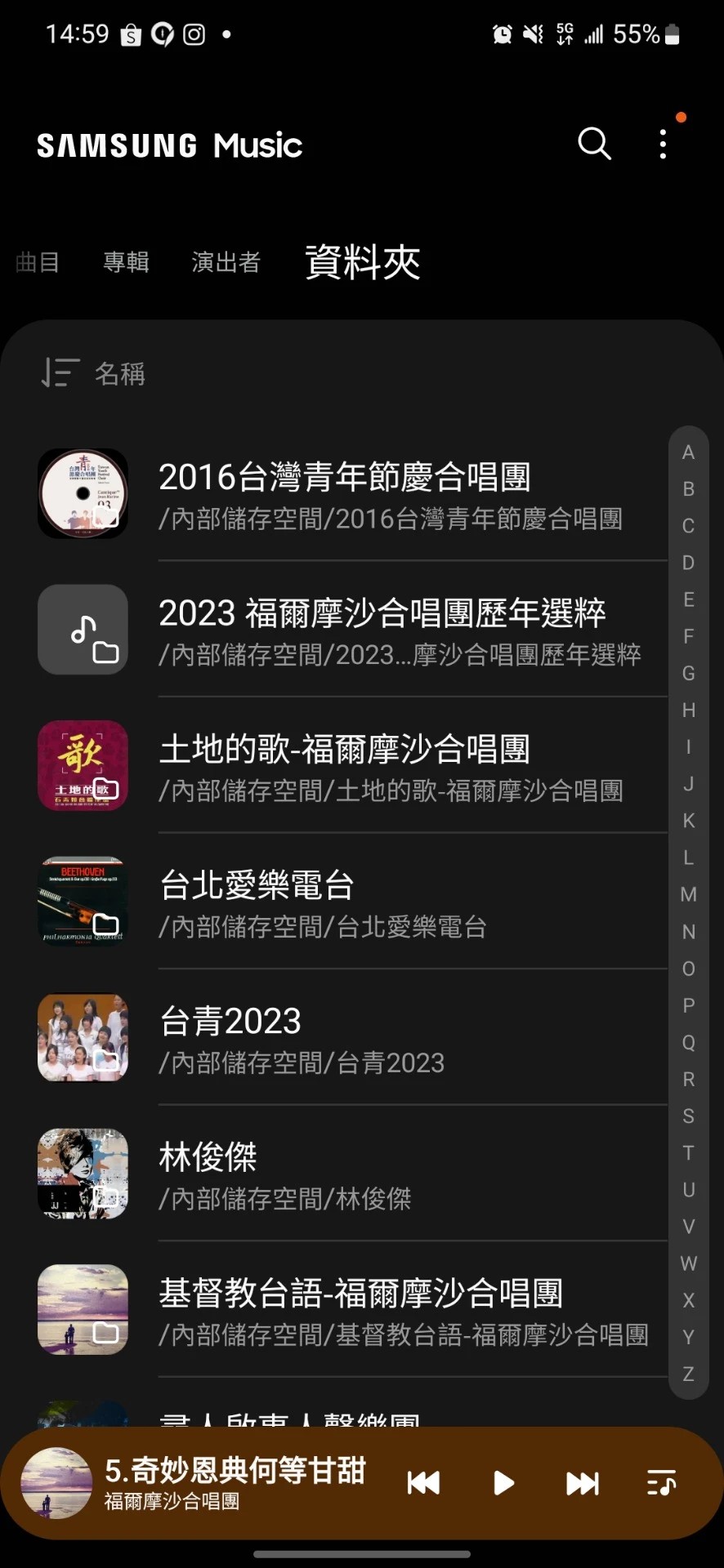Viewport: 724px width, 1568px height.
Task: Skip to the previous track
Action: 424,1483
